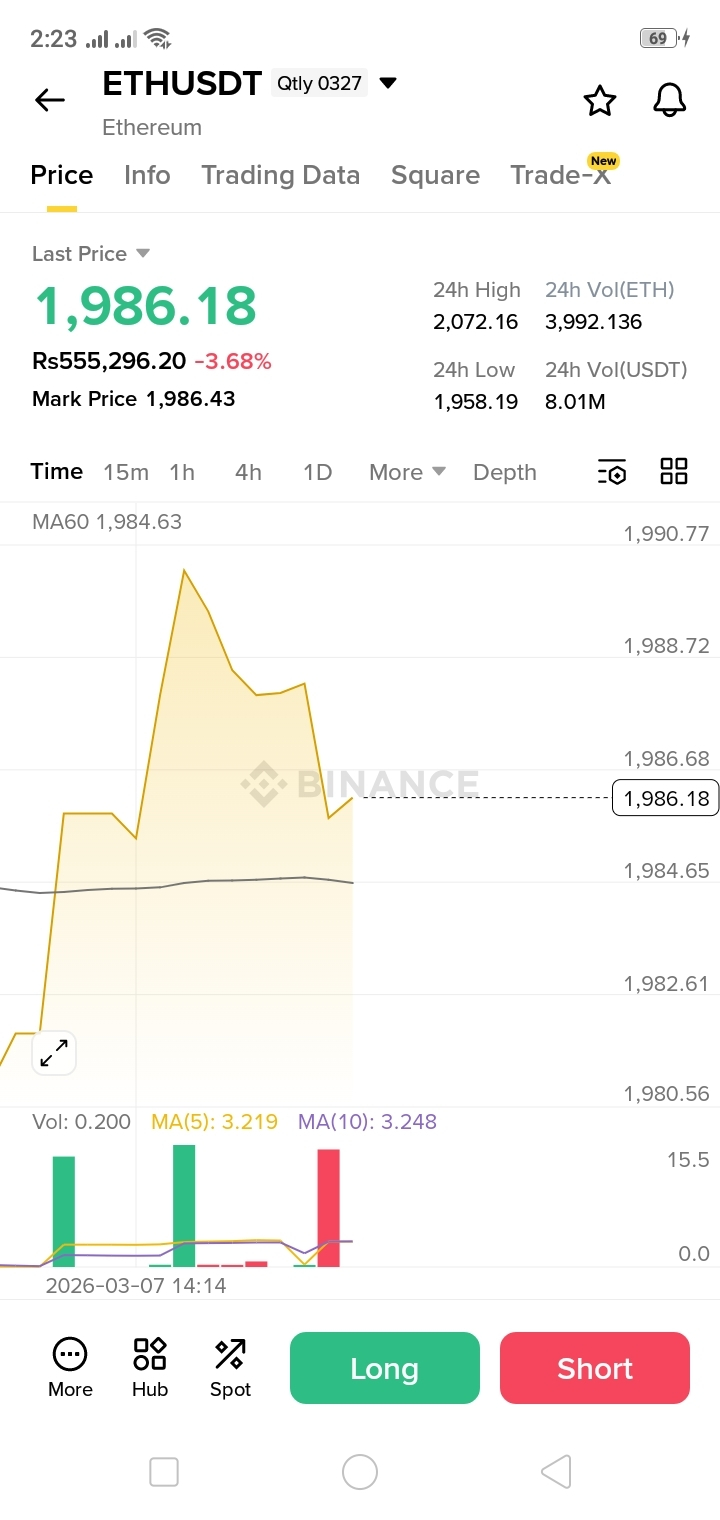Go back using the arrow
This screenshot has width=720, height=1520.
pyautogui.click(x=49, y=100)
